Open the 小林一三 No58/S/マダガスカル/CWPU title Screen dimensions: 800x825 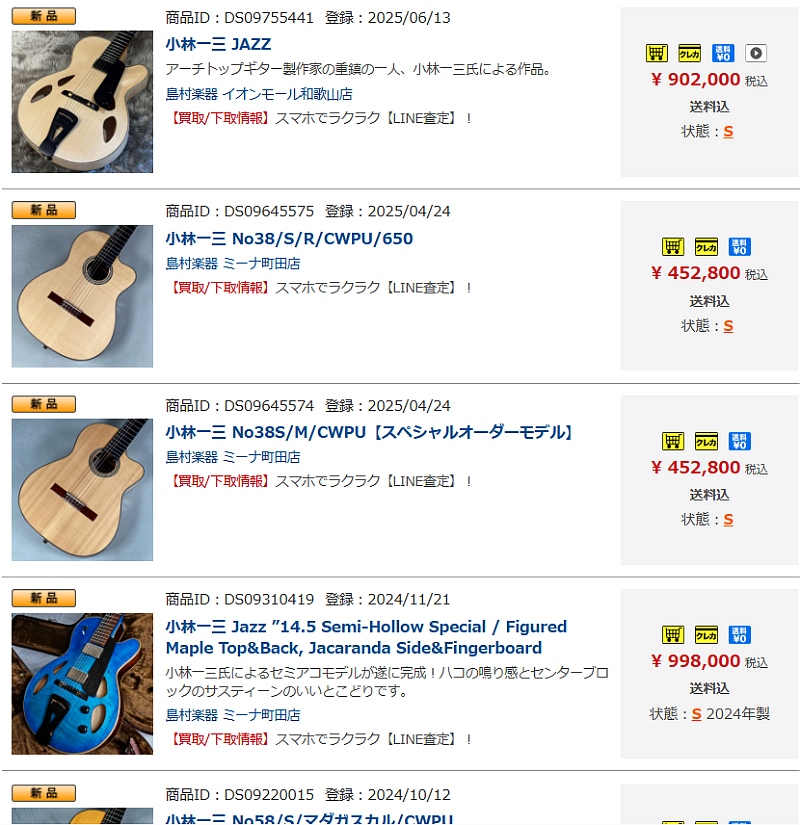pos(309,818)
